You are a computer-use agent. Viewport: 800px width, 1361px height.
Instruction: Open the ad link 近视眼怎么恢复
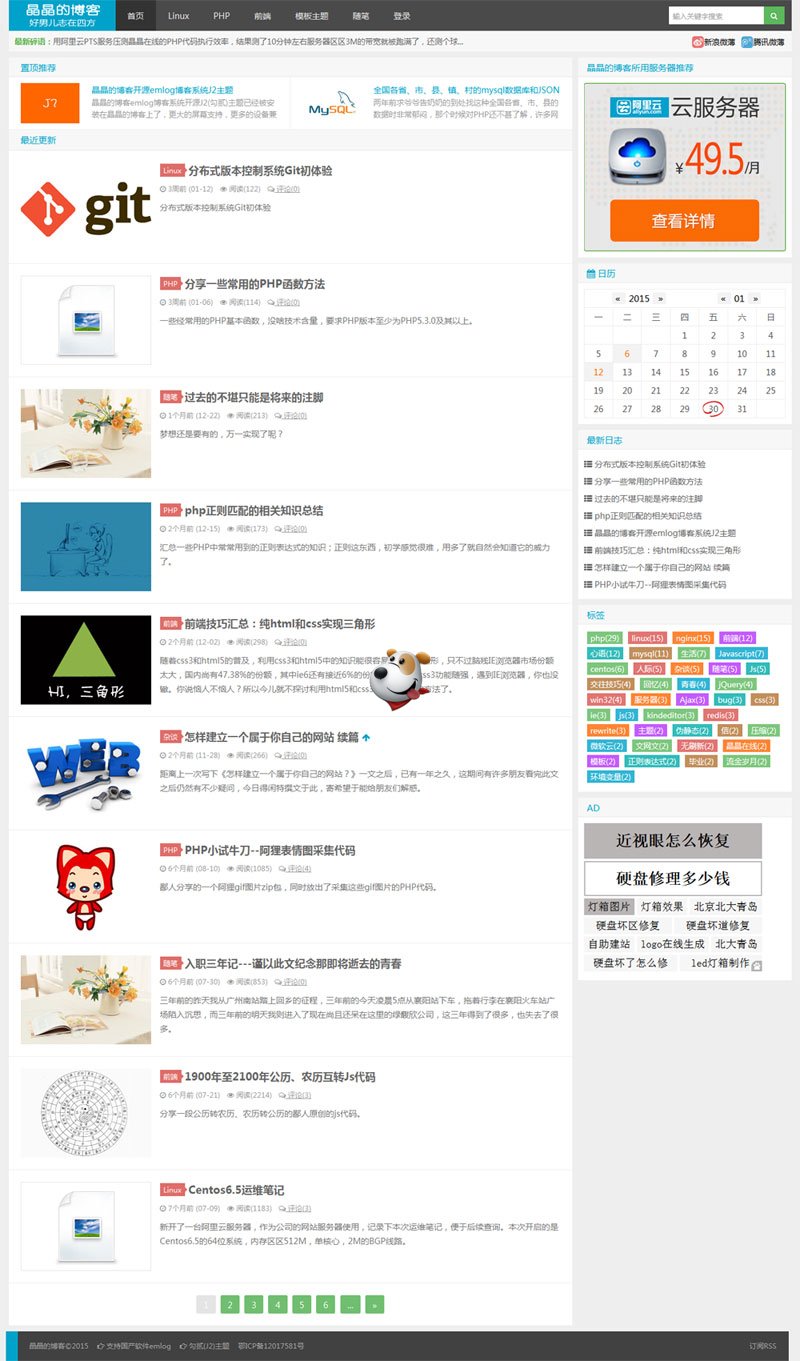[672, 841]
